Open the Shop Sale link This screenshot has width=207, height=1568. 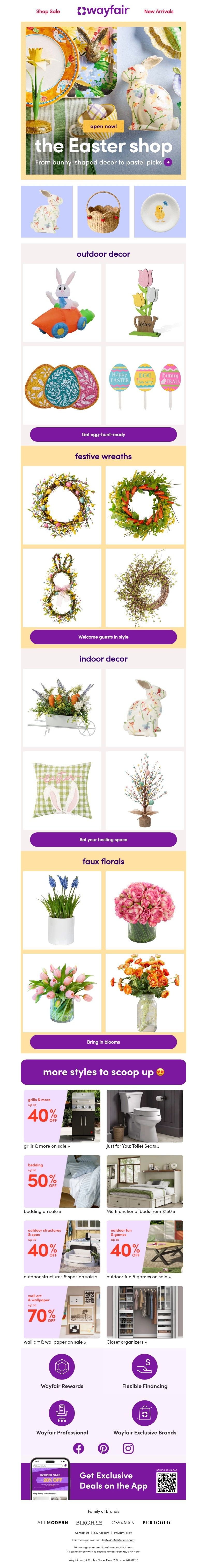pyautogui.click(x=48, y=11)
